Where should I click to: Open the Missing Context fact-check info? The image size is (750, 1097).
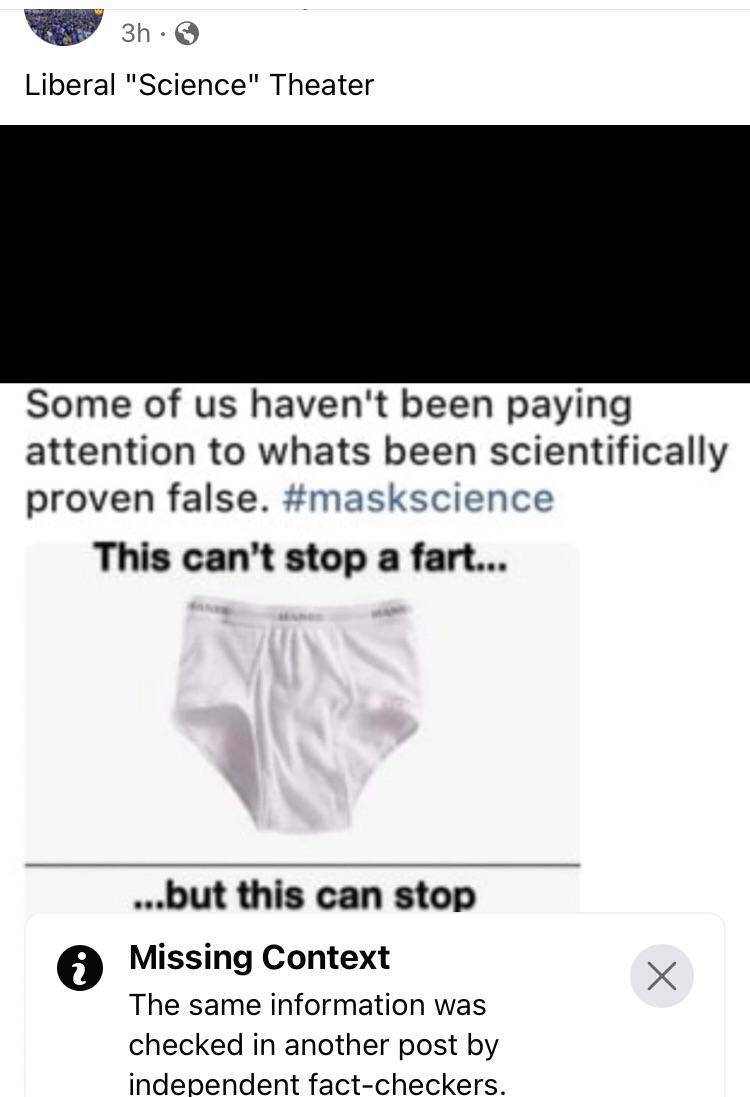pyautogui.click(x=260, y=958)
